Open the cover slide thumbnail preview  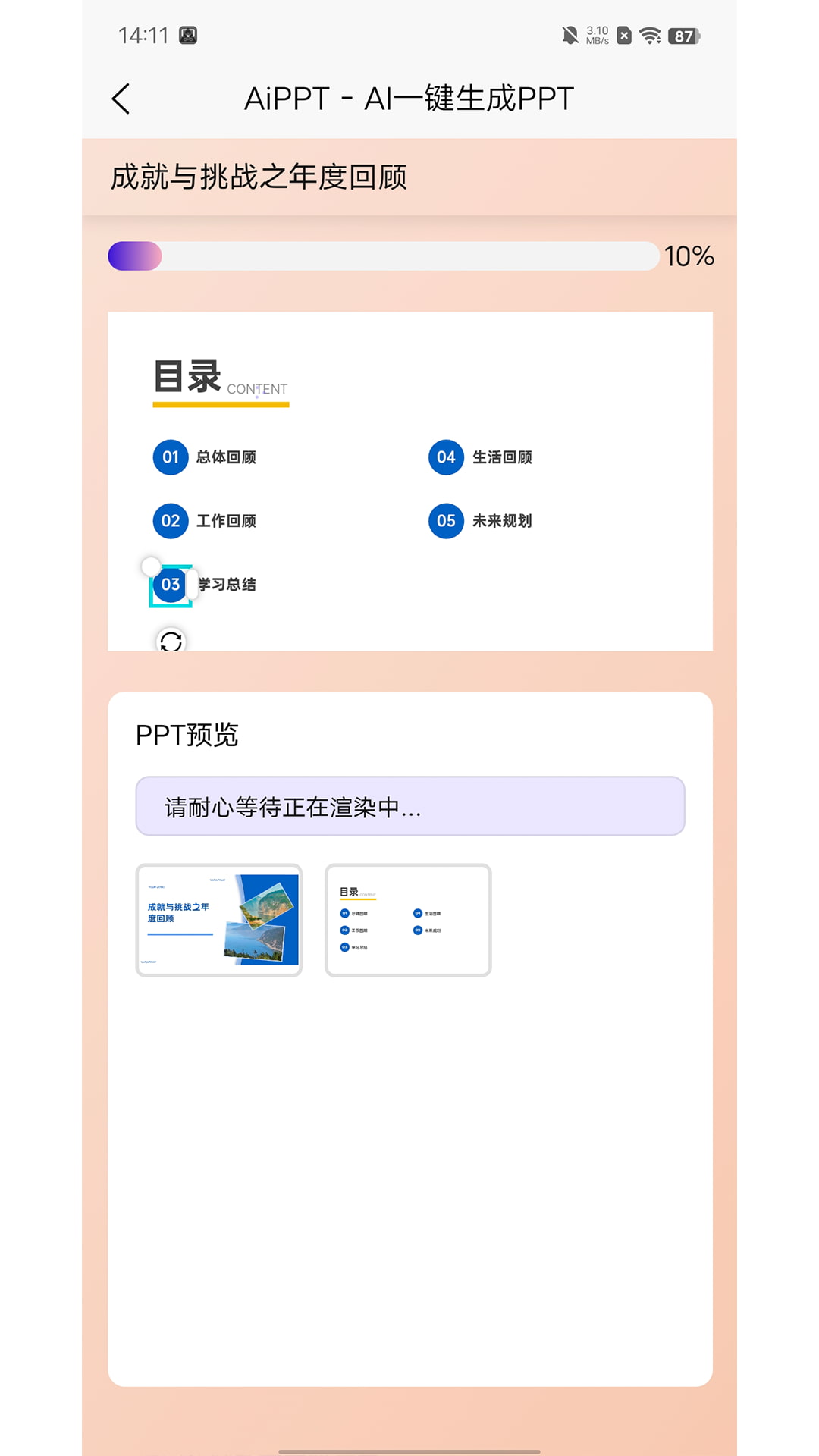(x=219, y=920)
